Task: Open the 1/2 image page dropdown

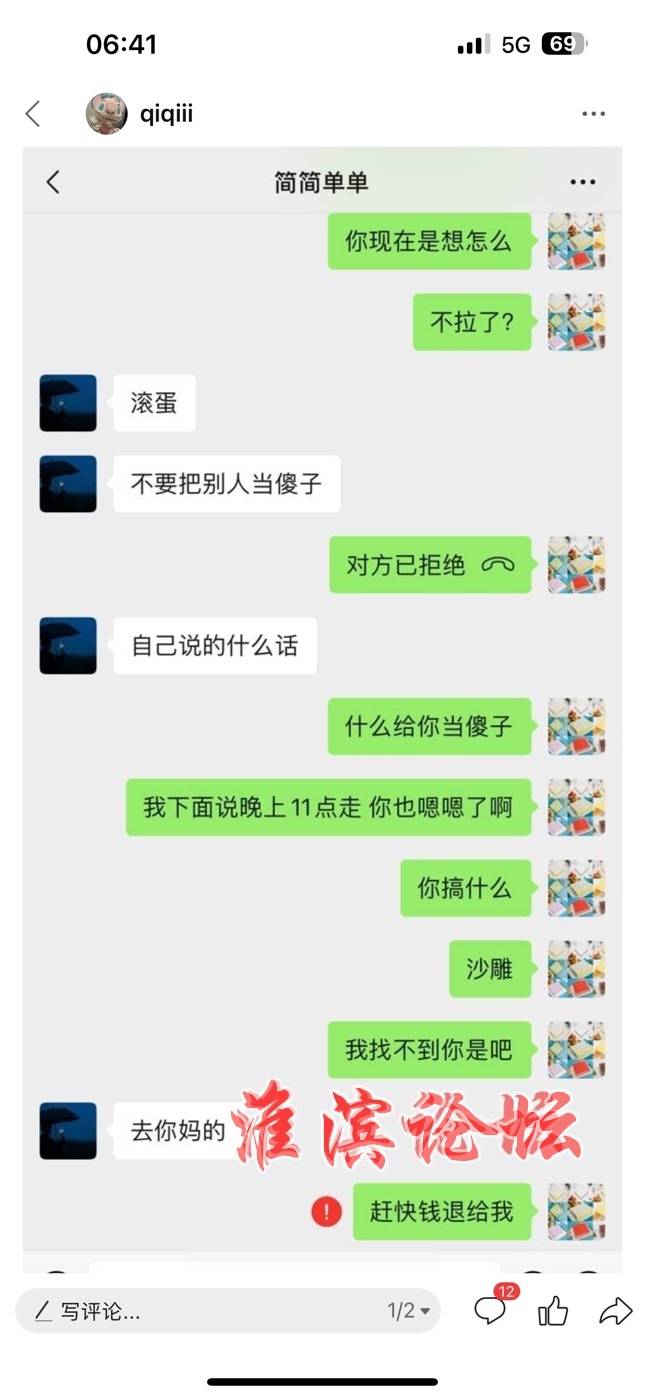Action: point(409,1311)
